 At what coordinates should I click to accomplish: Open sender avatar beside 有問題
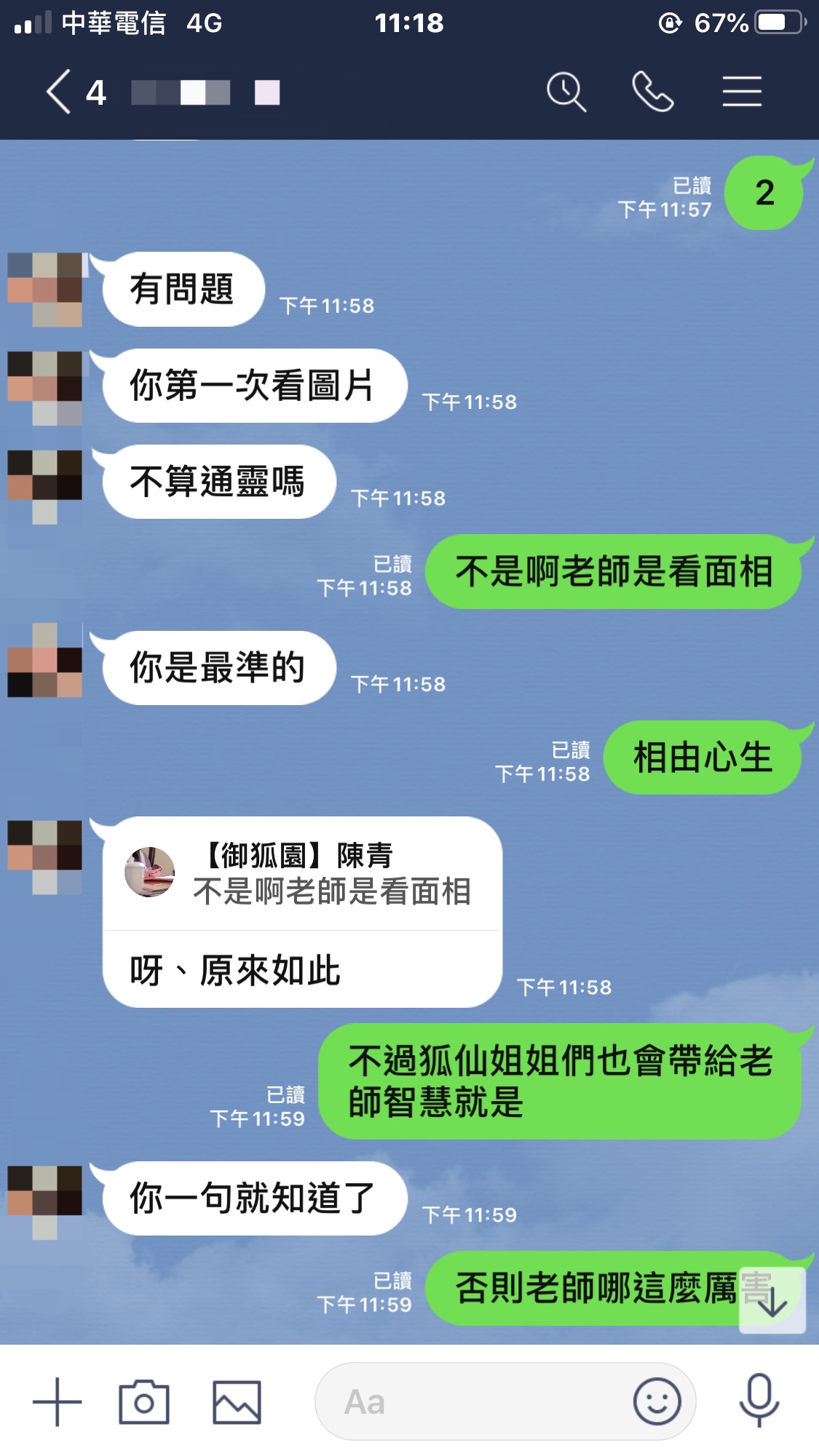pos(45,289)
